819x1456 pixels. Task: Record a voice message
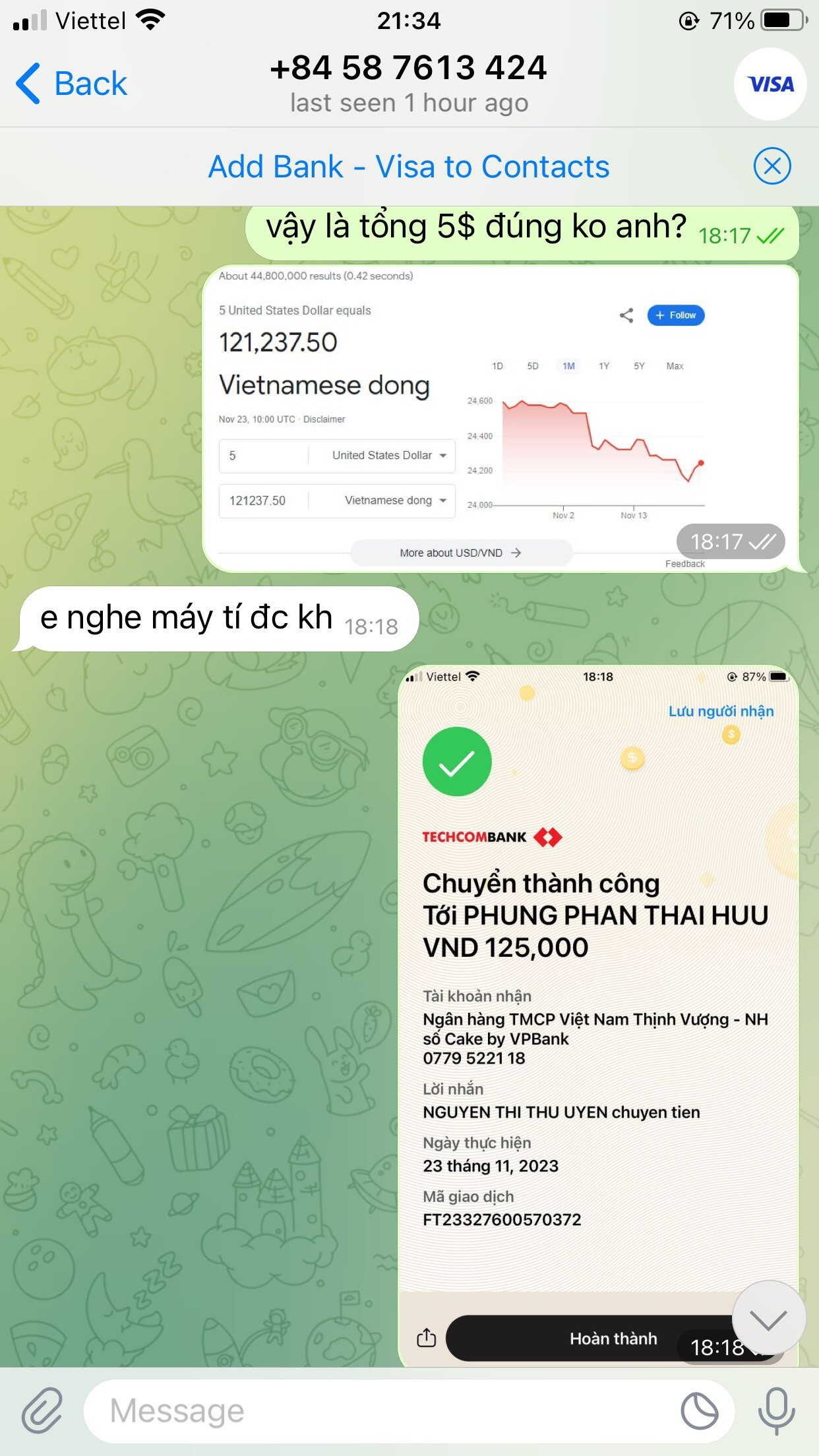[777, 1411]
